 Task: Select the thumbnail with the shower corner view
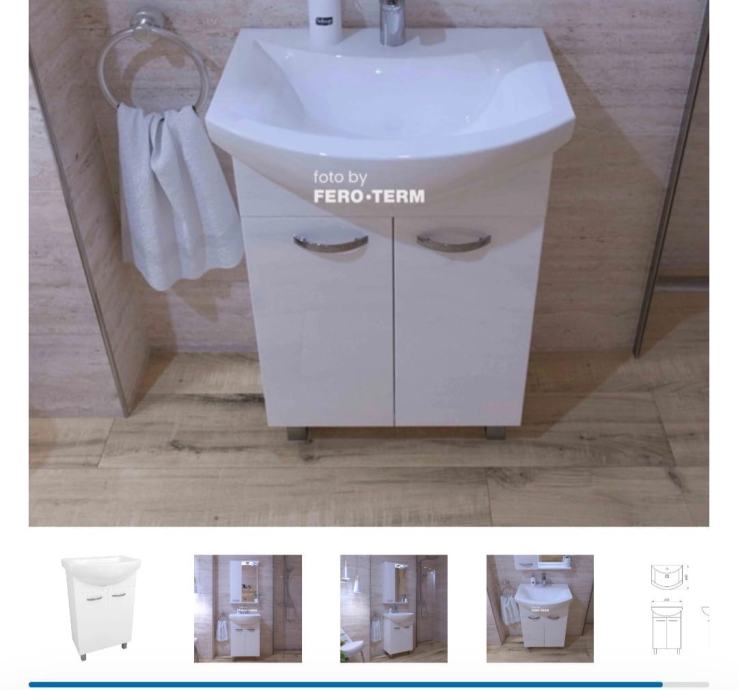point(393,608)
